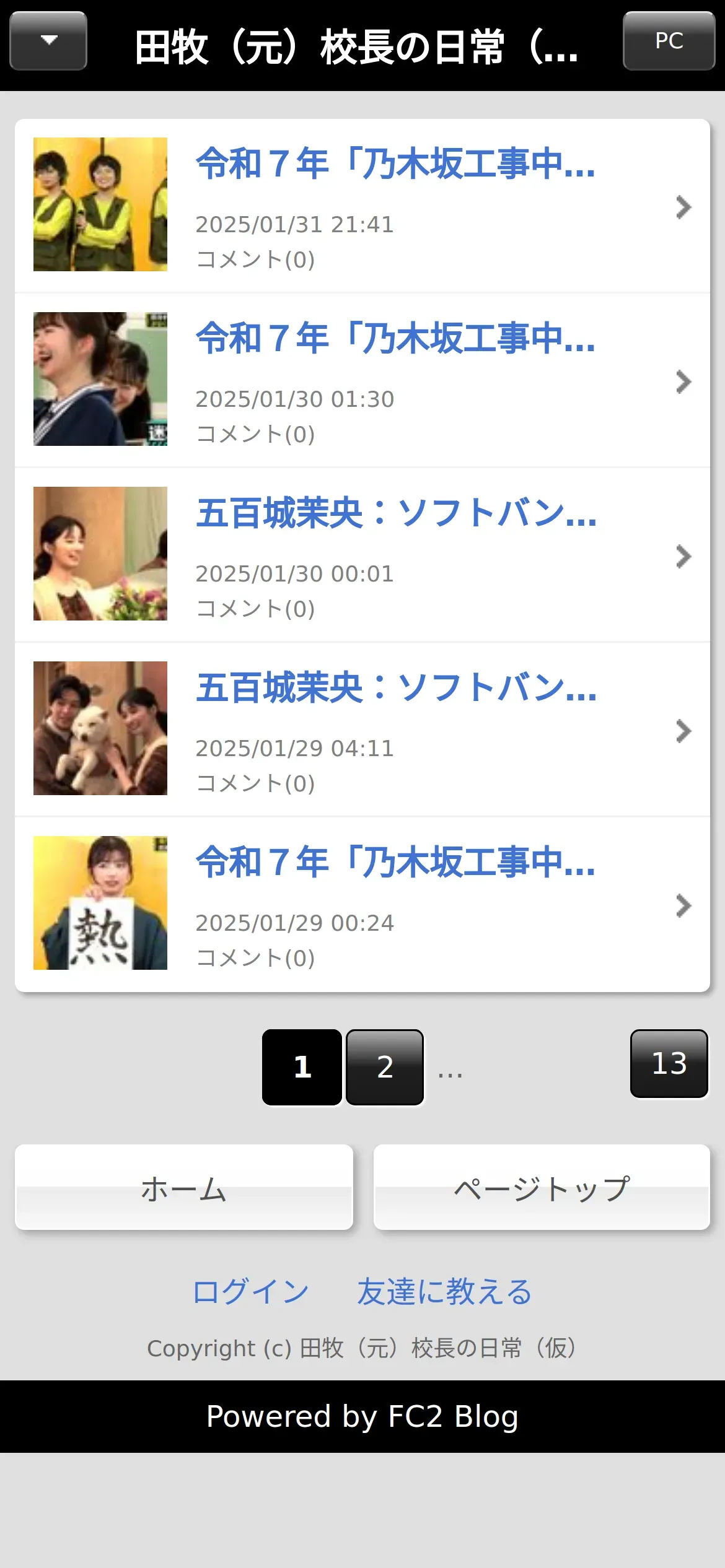725x1568 pixels.
Task: Open the post dated 2025/01/30 01:30
Action: tap(395, 339)
